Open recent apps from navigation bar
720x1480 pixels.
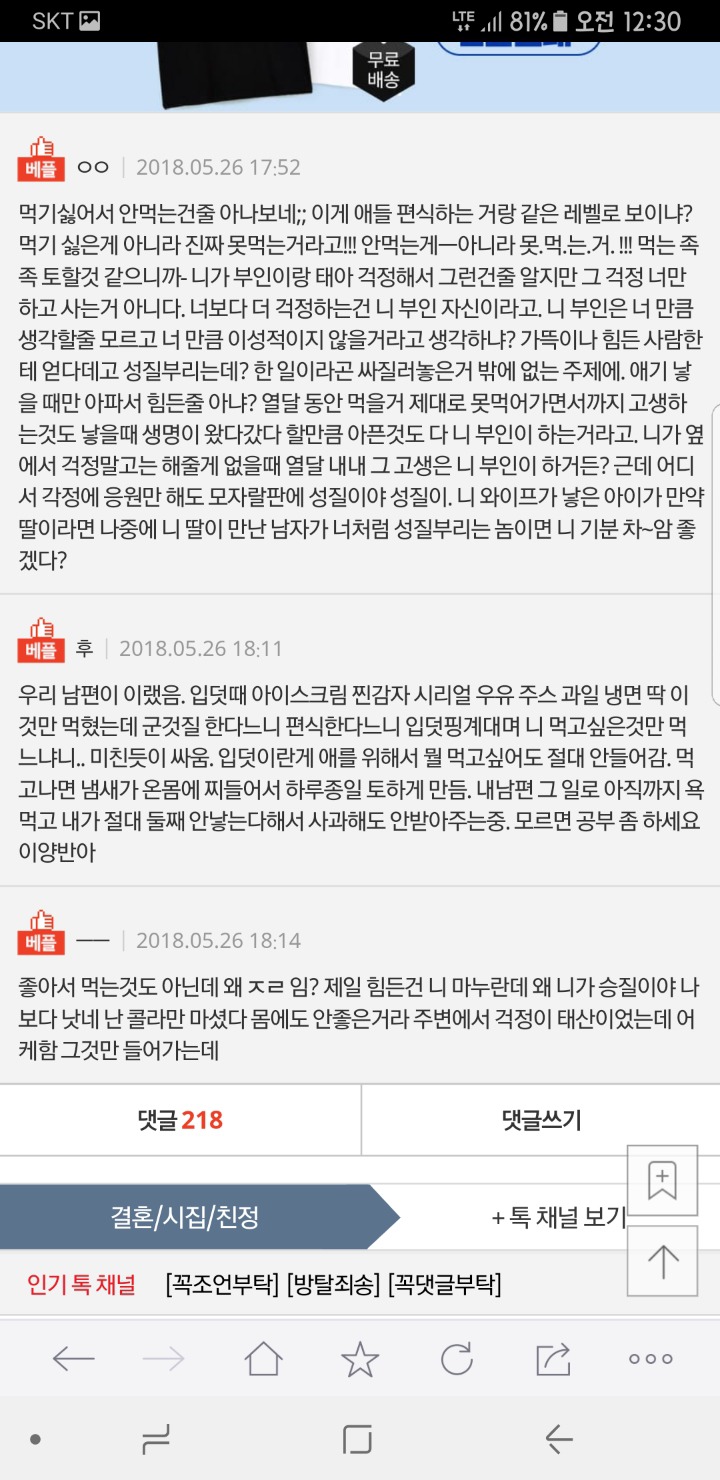[x=155, y=1440]
